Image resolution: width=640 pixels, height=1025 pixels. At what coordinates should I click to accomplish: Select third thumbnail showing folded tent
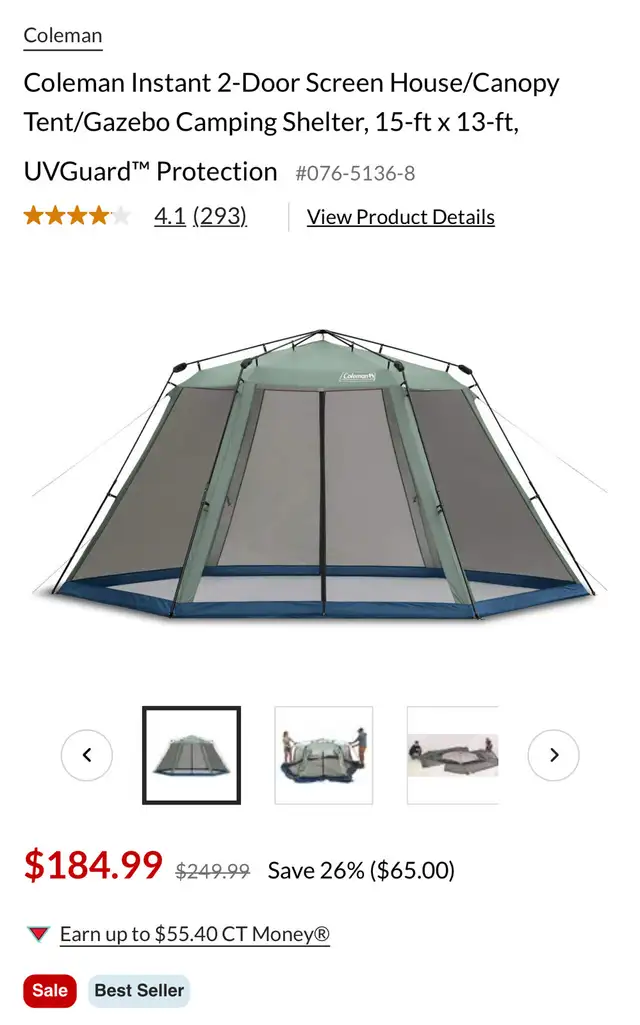coord(453,755)
